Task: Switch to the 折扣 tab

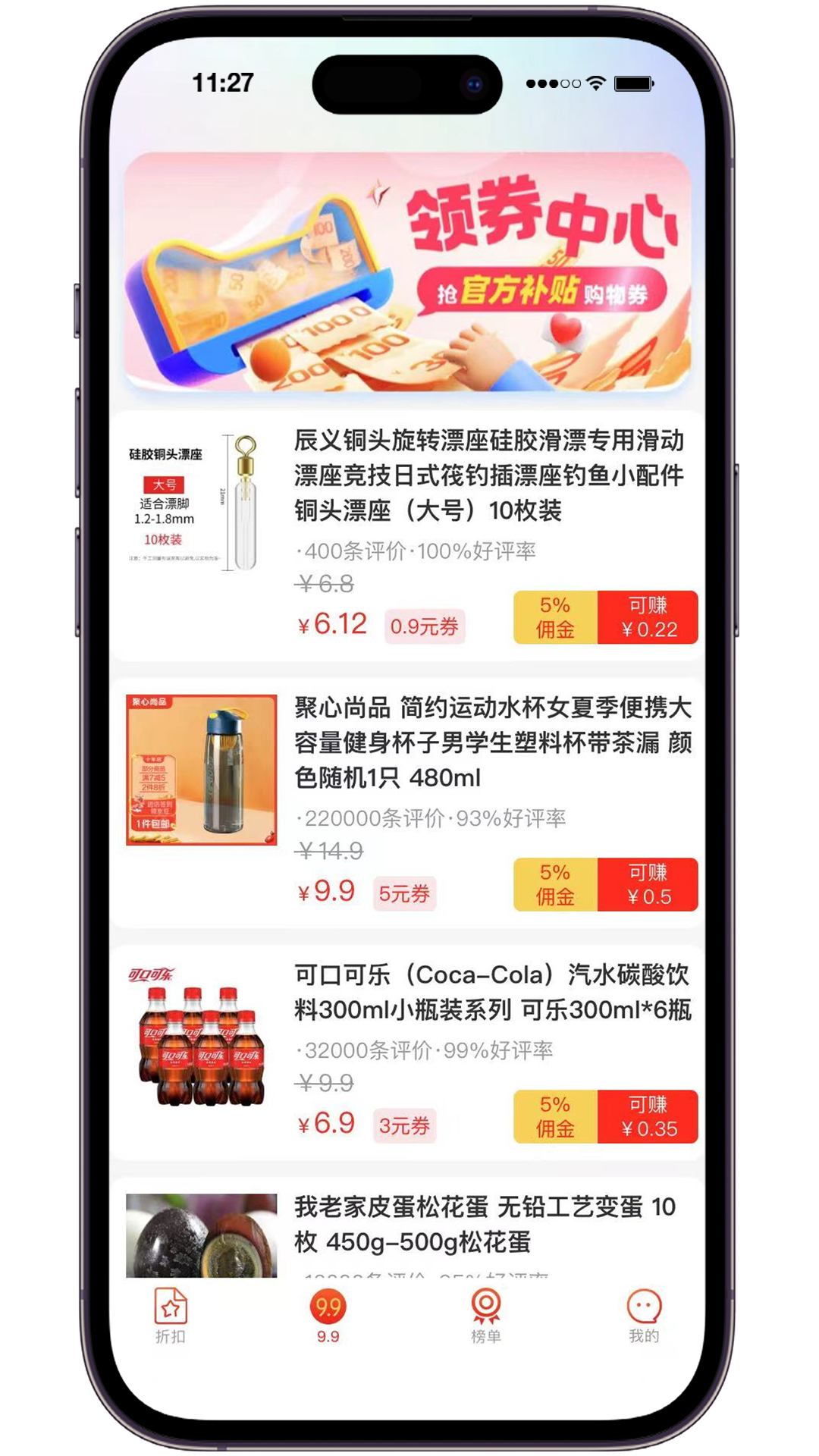Action: click(171, 1316)
